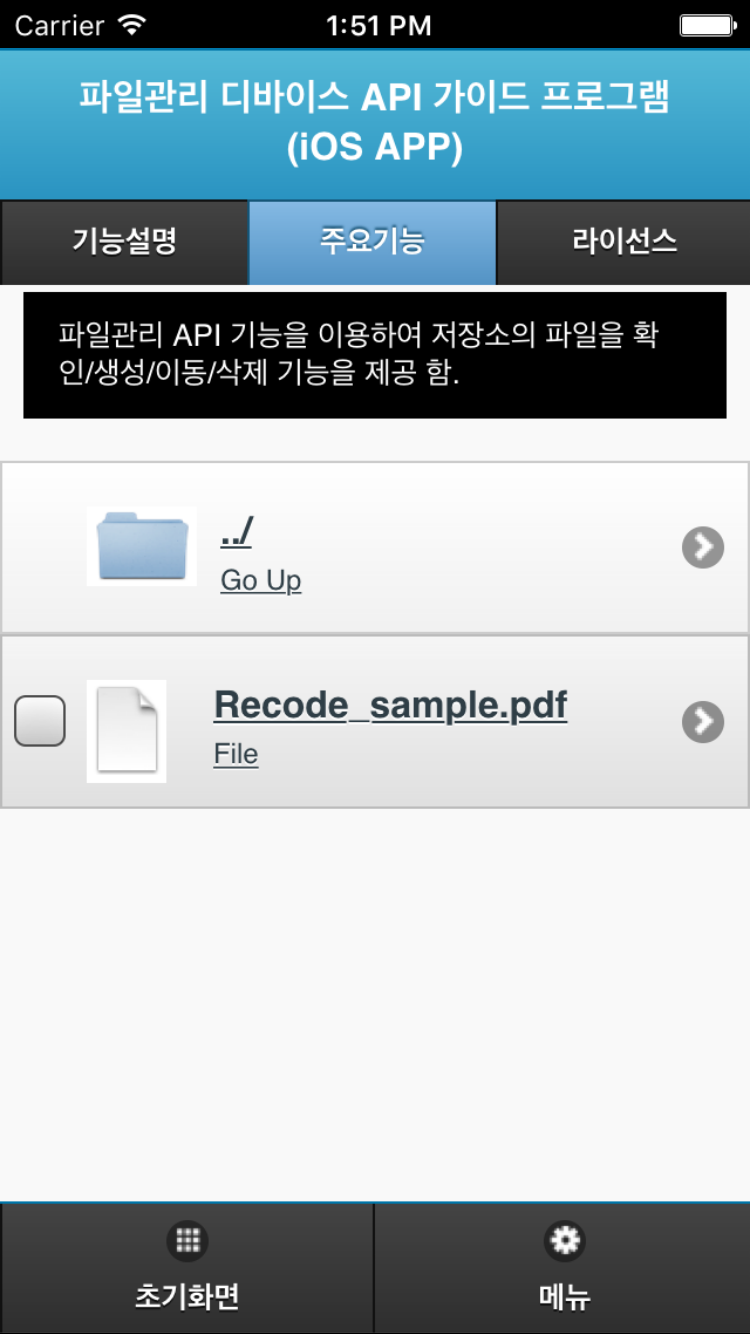The height and width of the screenshot is (1334, 750).
Task: Open the Recode_sample.pdf file
Action: coord(390,706)
